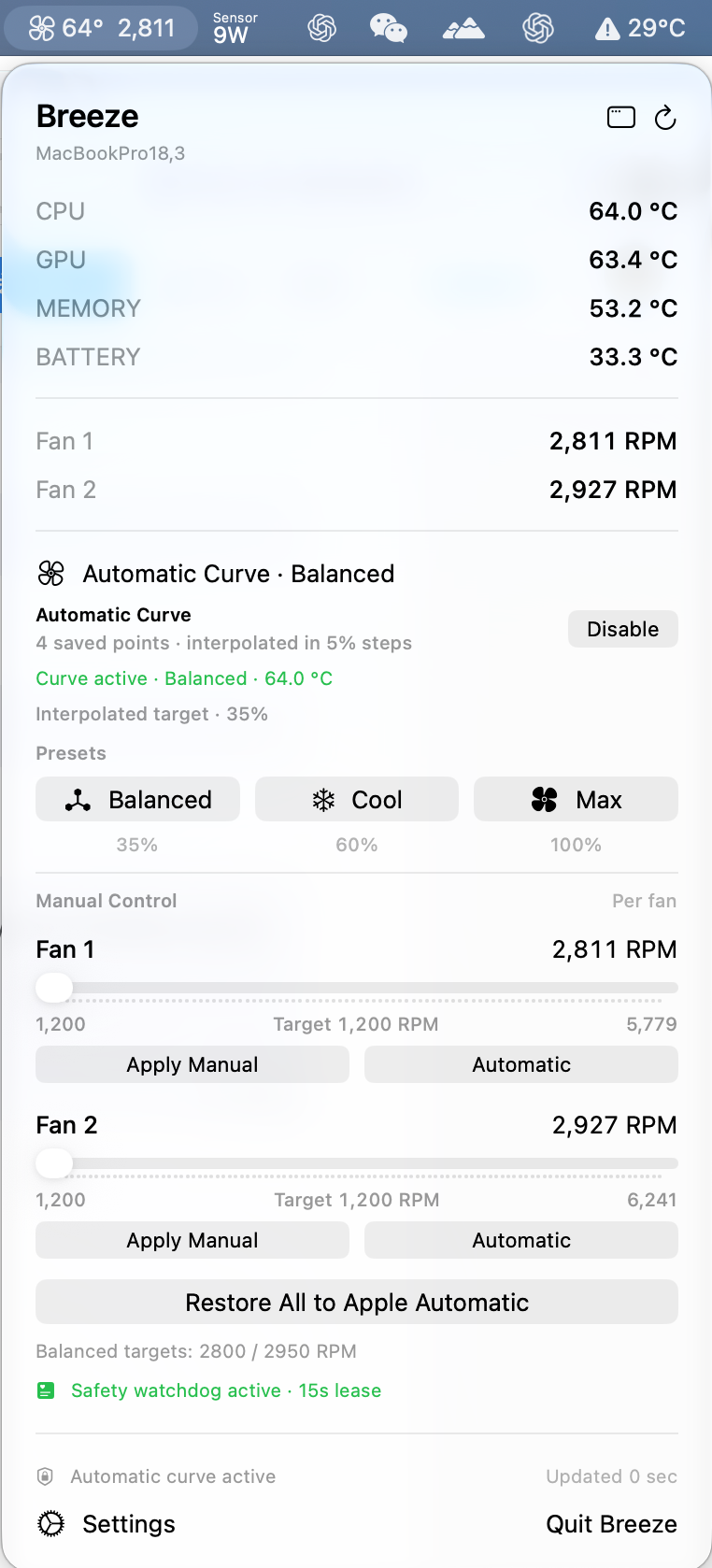Refresh the sensor readings
This screenshot has height=1568, width=712.
[x=665, y=118]
